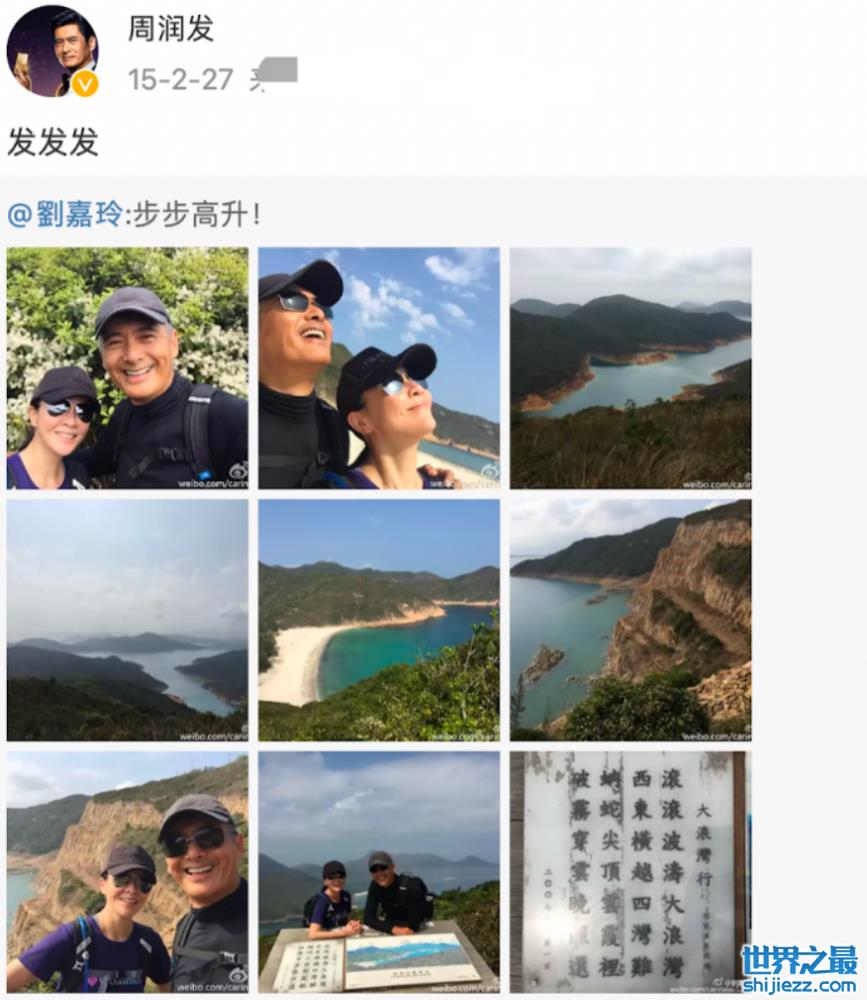View the photo of two hikers at the map board
Image resolution: width=867 pixels, height=1000 pixels.
click(379, 871)
